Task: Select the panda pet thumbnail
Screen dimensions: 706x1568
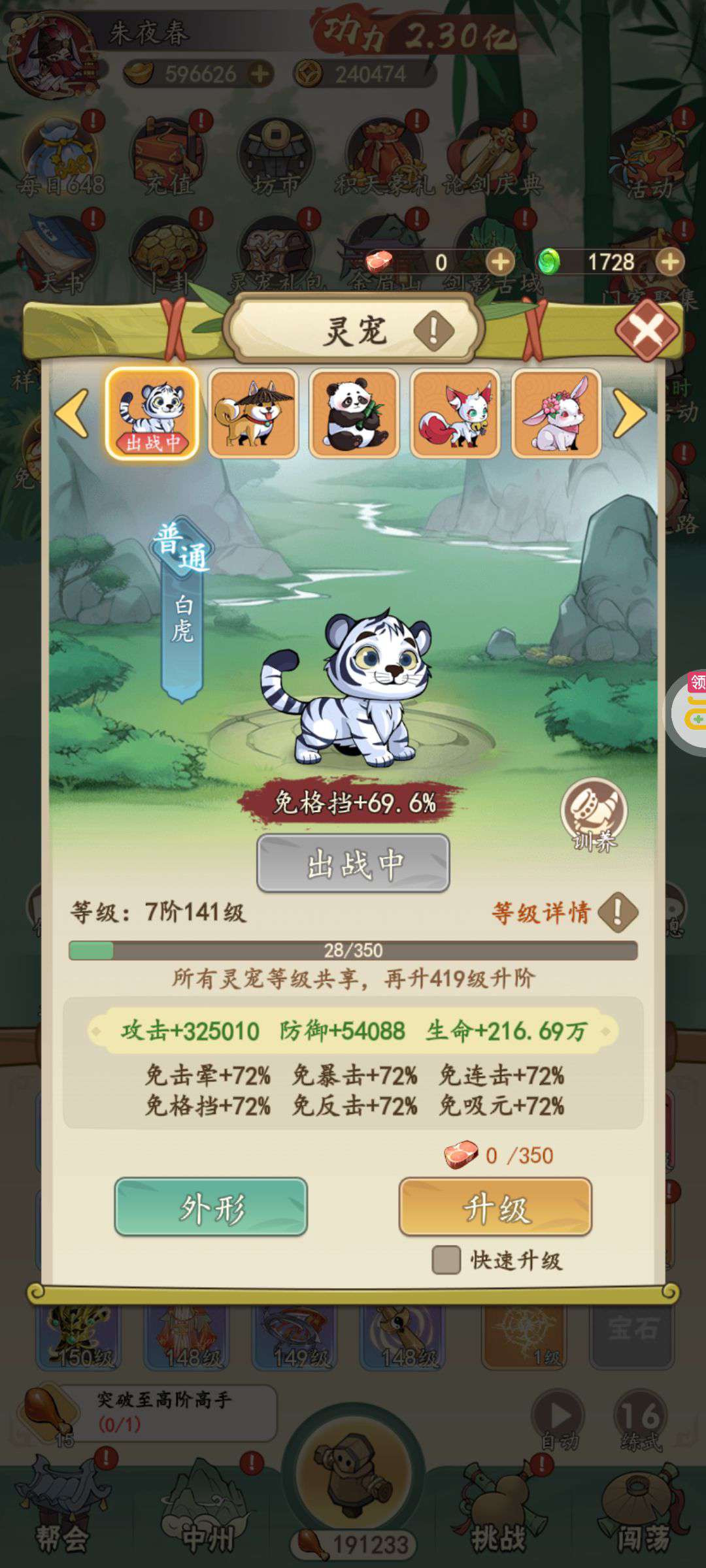Action: click(354, 413)
